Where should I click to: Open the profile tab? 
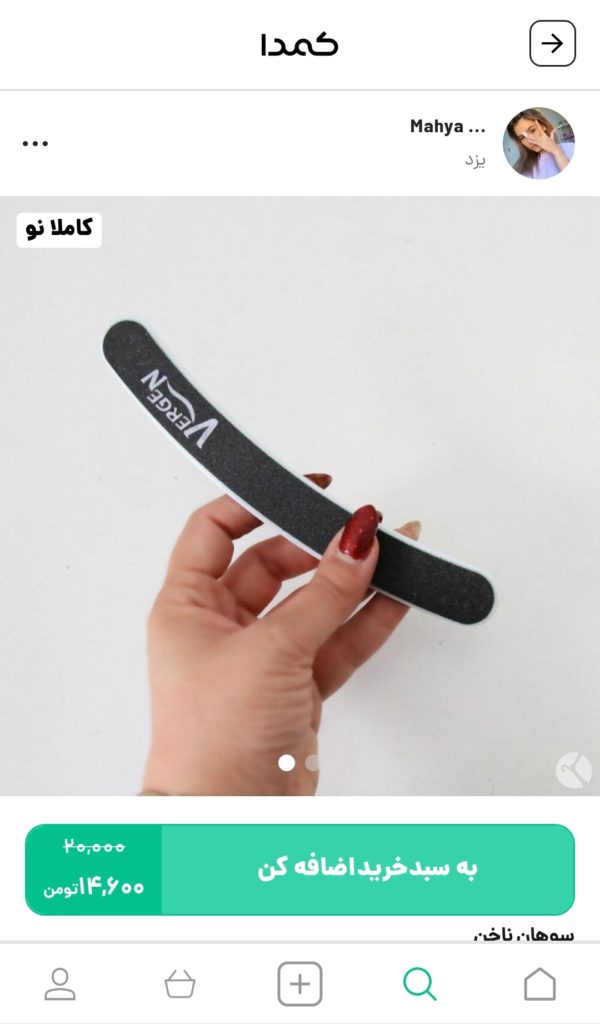coord(60,984)
